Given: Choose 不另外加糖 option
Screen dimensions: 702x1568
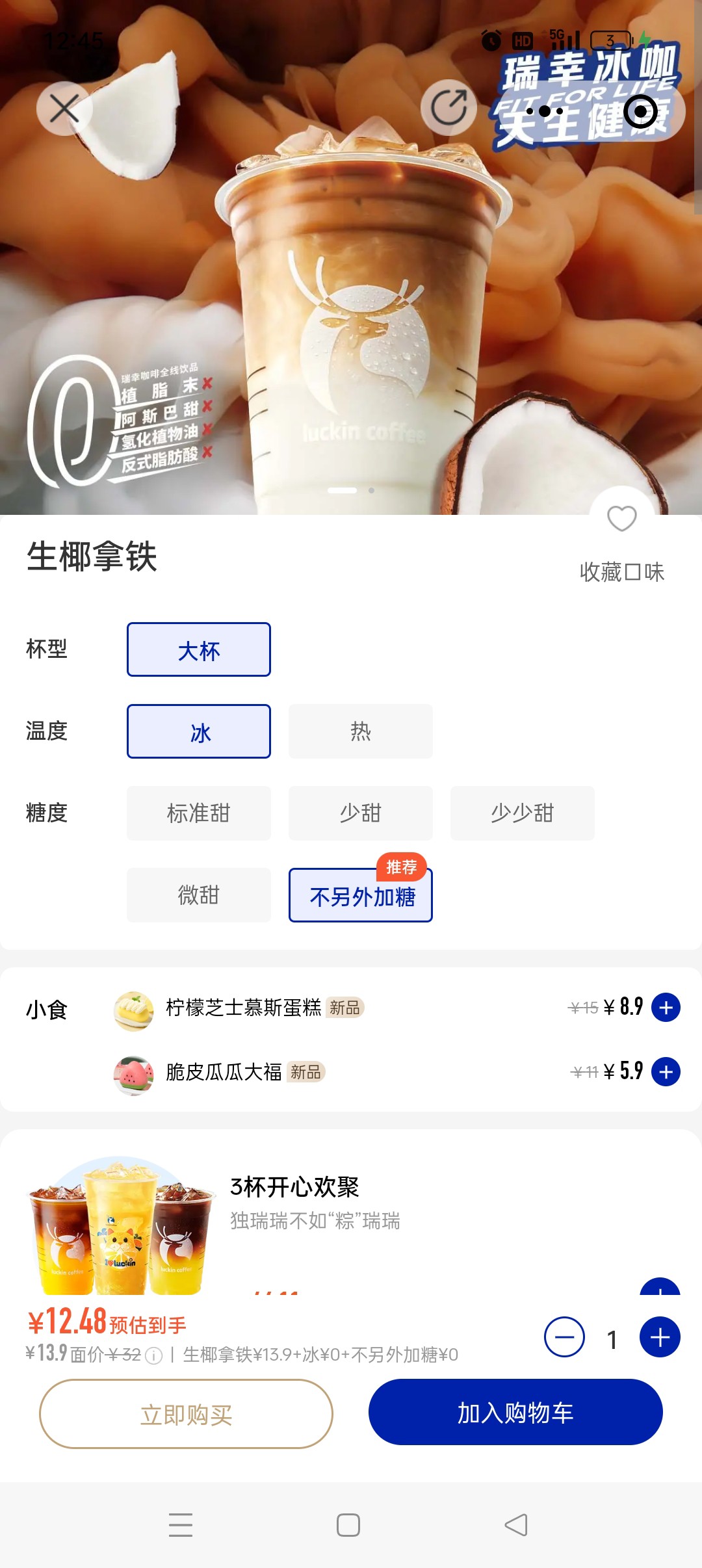Looking at the screenshot, I should [x=361, y=895].
